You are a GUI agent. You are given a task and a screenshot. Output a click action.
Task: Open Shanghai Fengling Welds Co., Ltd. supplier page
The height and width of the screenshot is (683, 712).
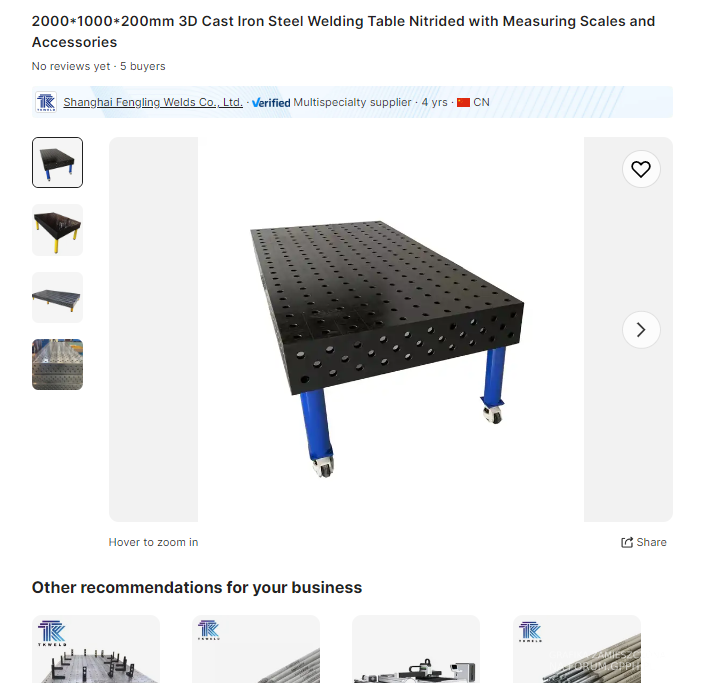tap(153, 102)
